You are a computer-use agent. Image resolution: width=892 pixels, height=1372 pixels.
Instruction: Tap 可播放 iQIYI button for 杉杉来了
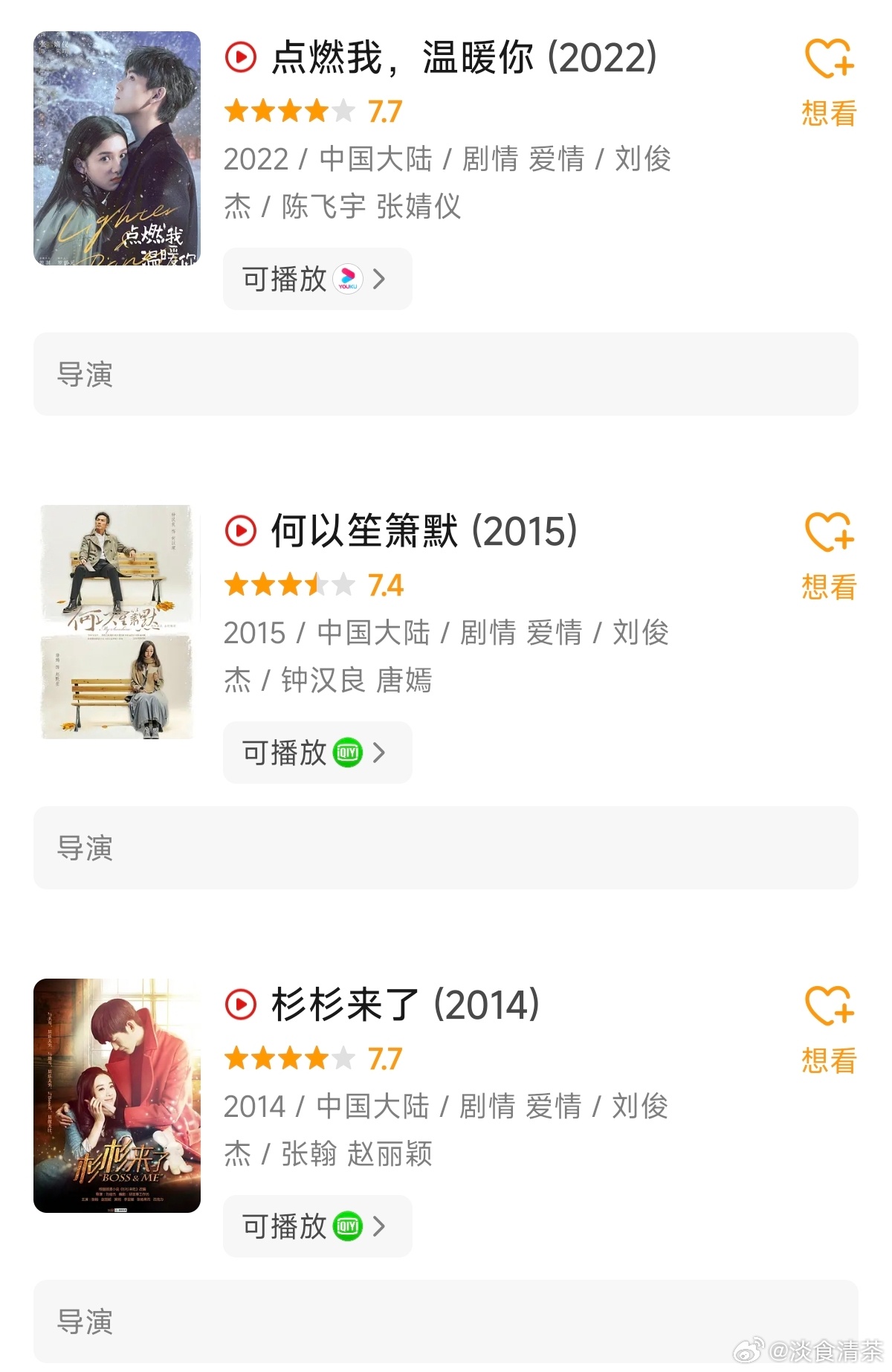point(317,1226)
